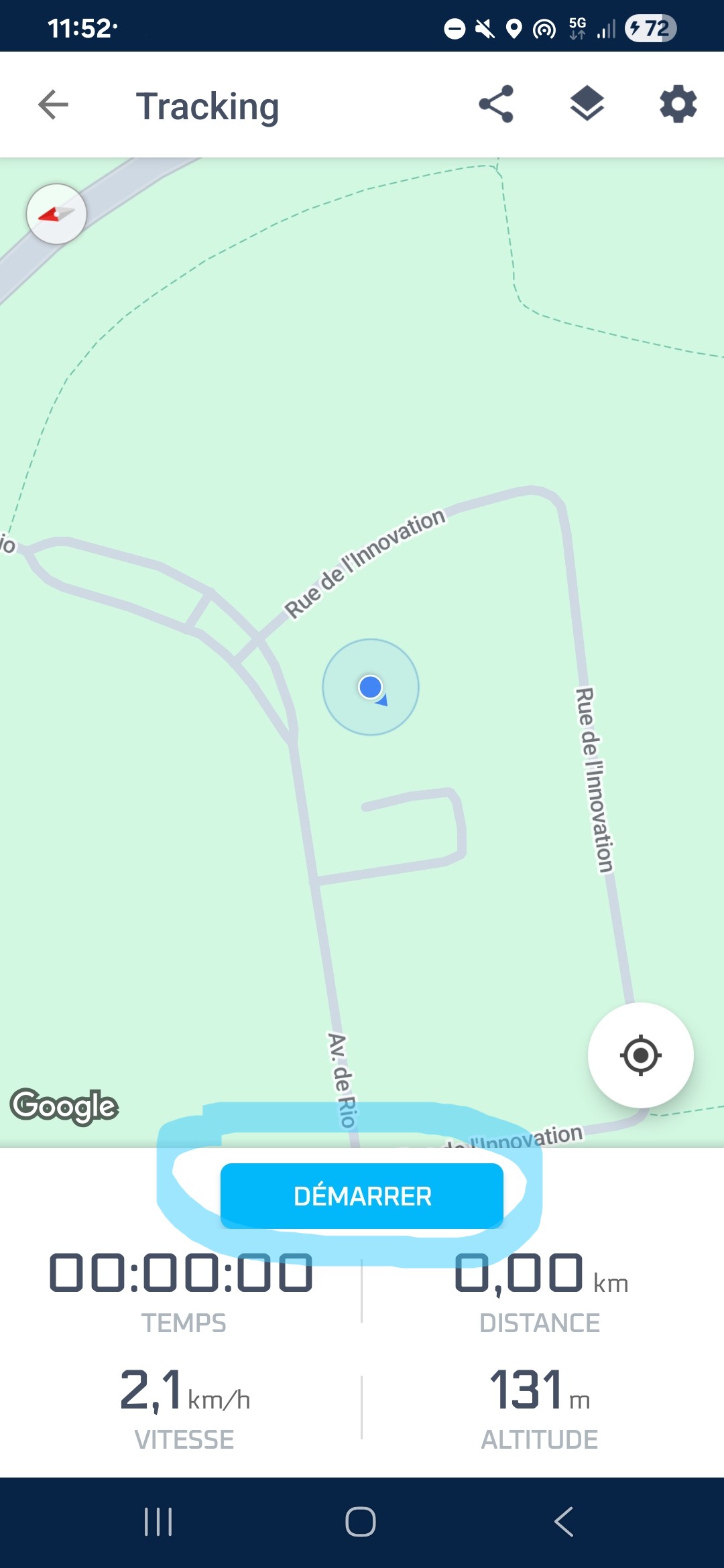The height and width of the screenshot is (1568, 724).
Task: Tap the compass to reorient the map
Action: 56,214
